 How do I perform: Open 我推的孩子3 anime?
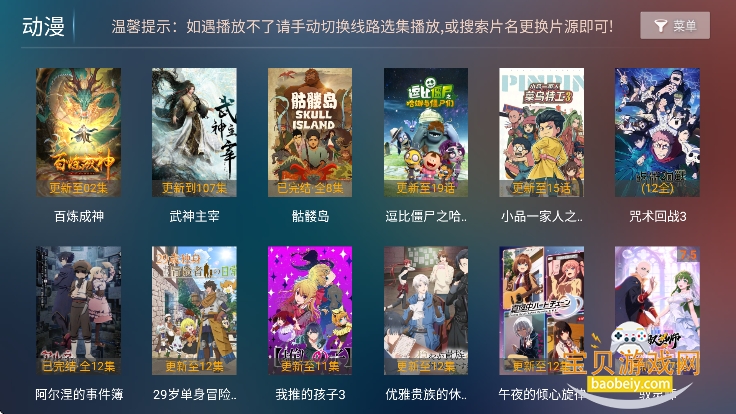point(310,311)
